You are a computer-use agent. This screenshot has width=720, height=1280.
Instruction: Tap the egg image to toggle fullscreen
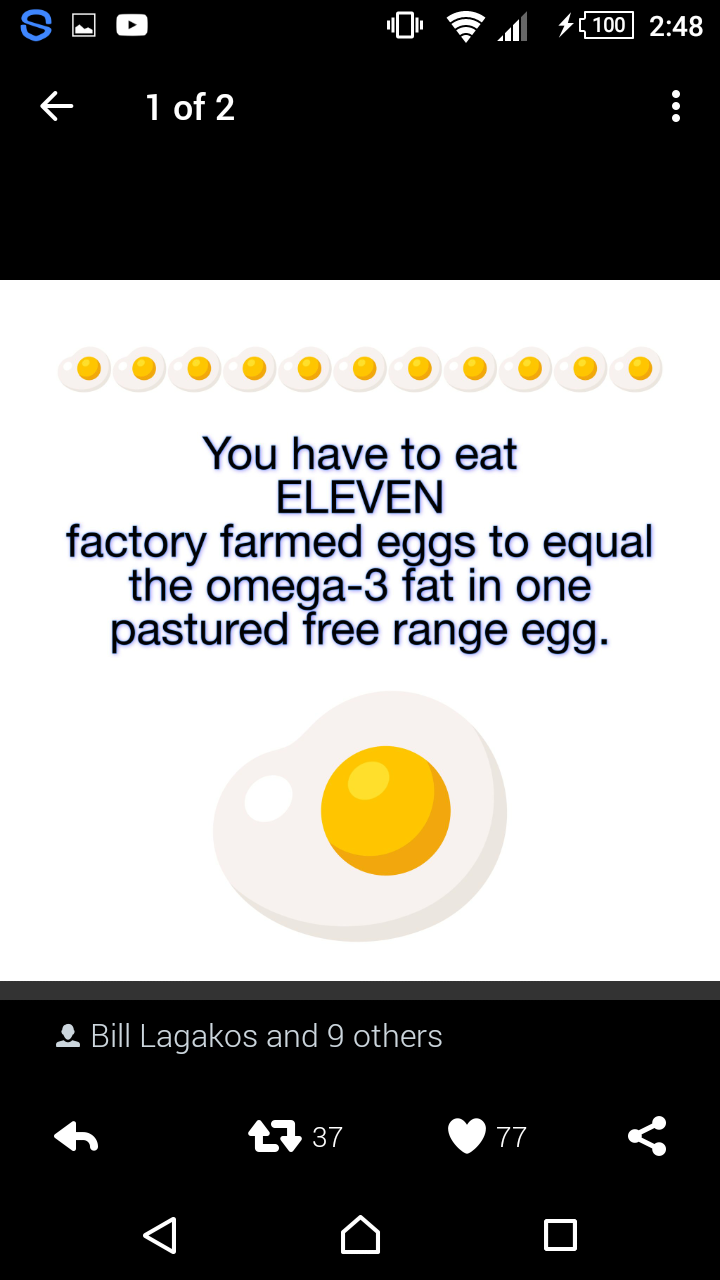360,630
